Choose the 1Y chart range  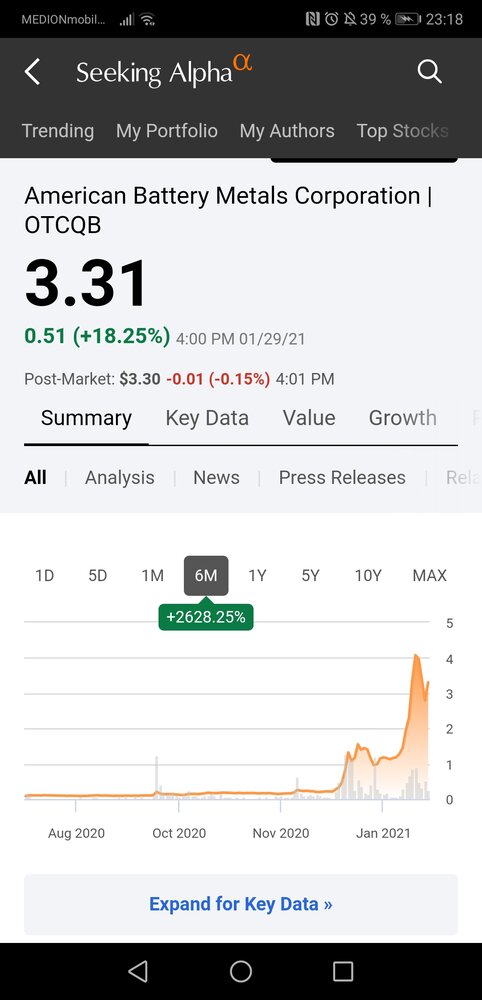(258, 576)
